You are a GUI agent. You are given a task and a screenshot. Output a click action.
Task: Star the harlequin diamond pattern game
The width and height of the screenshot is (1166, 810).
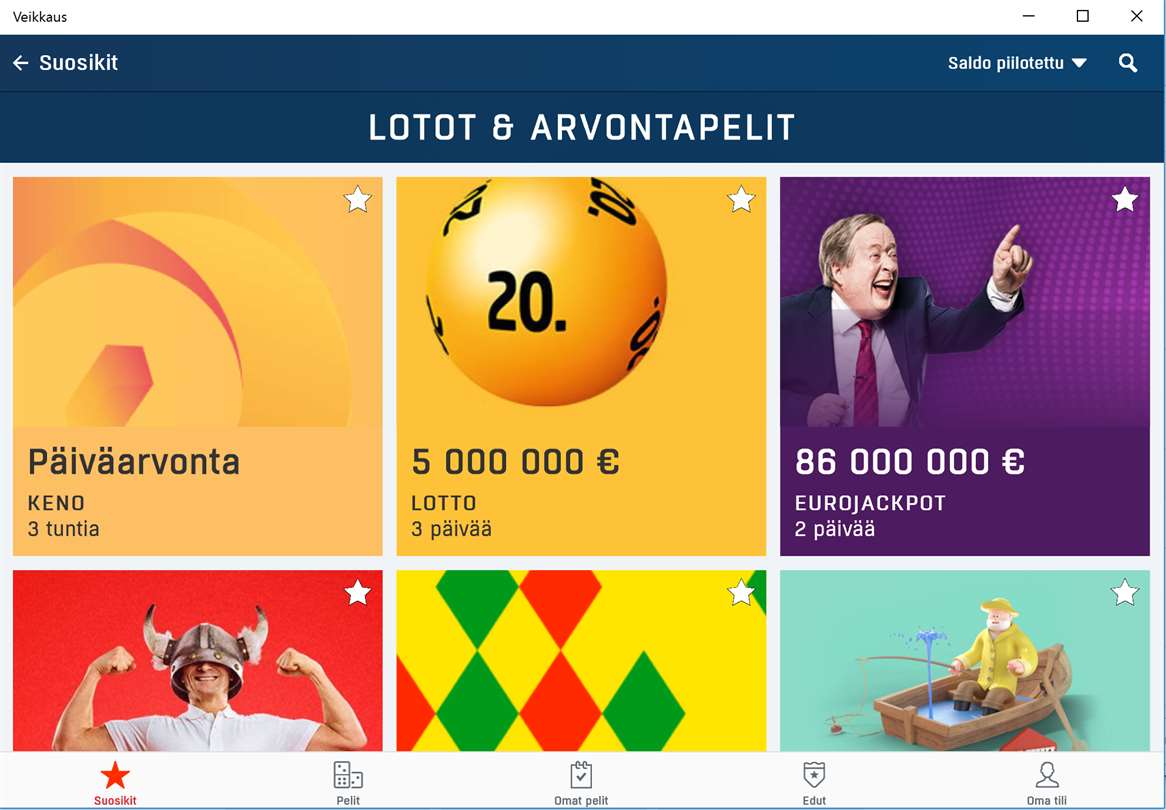tap(741, 593)
